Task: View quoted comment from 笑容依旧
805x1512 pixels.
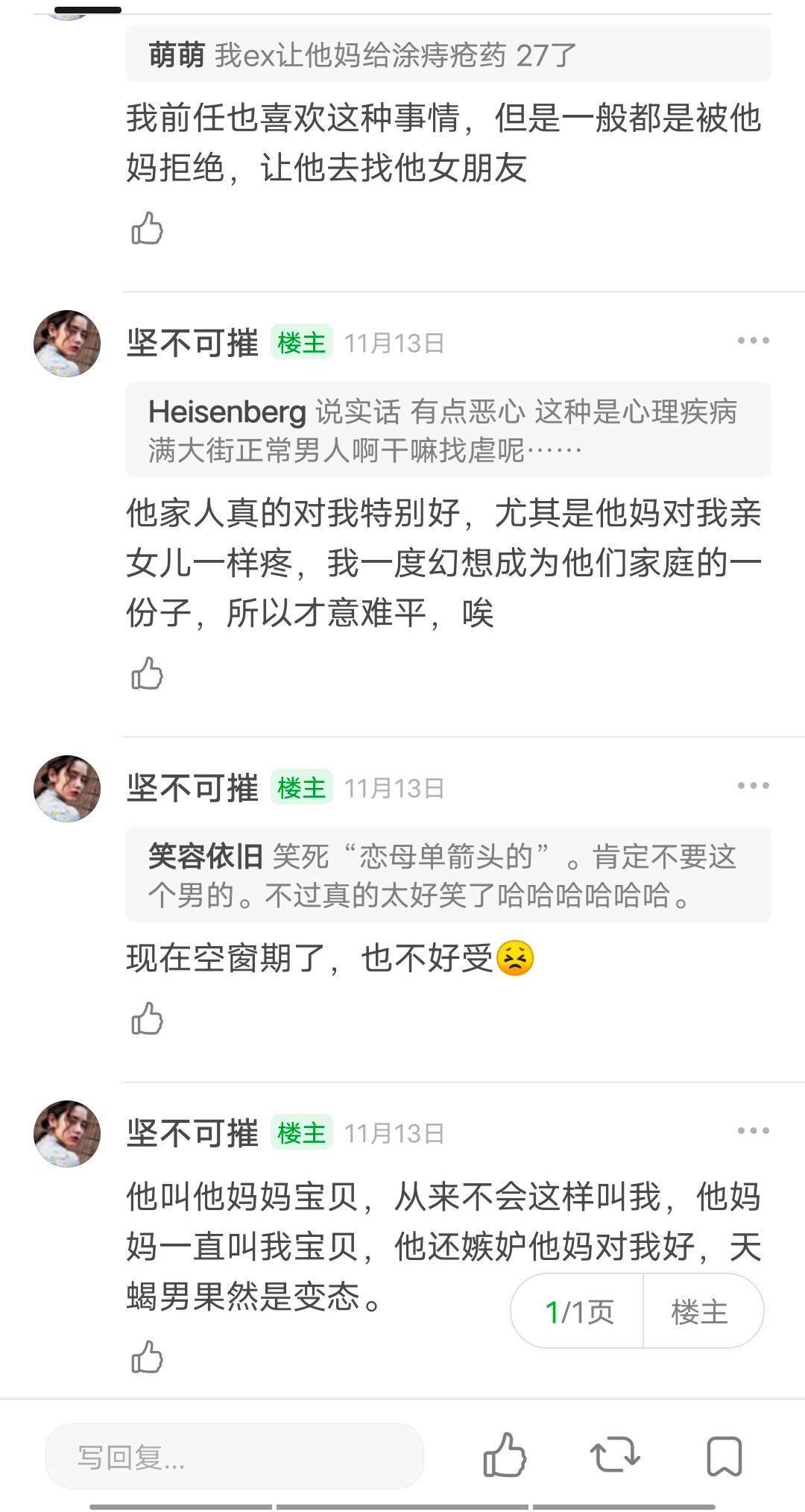Action: [447, 875]
